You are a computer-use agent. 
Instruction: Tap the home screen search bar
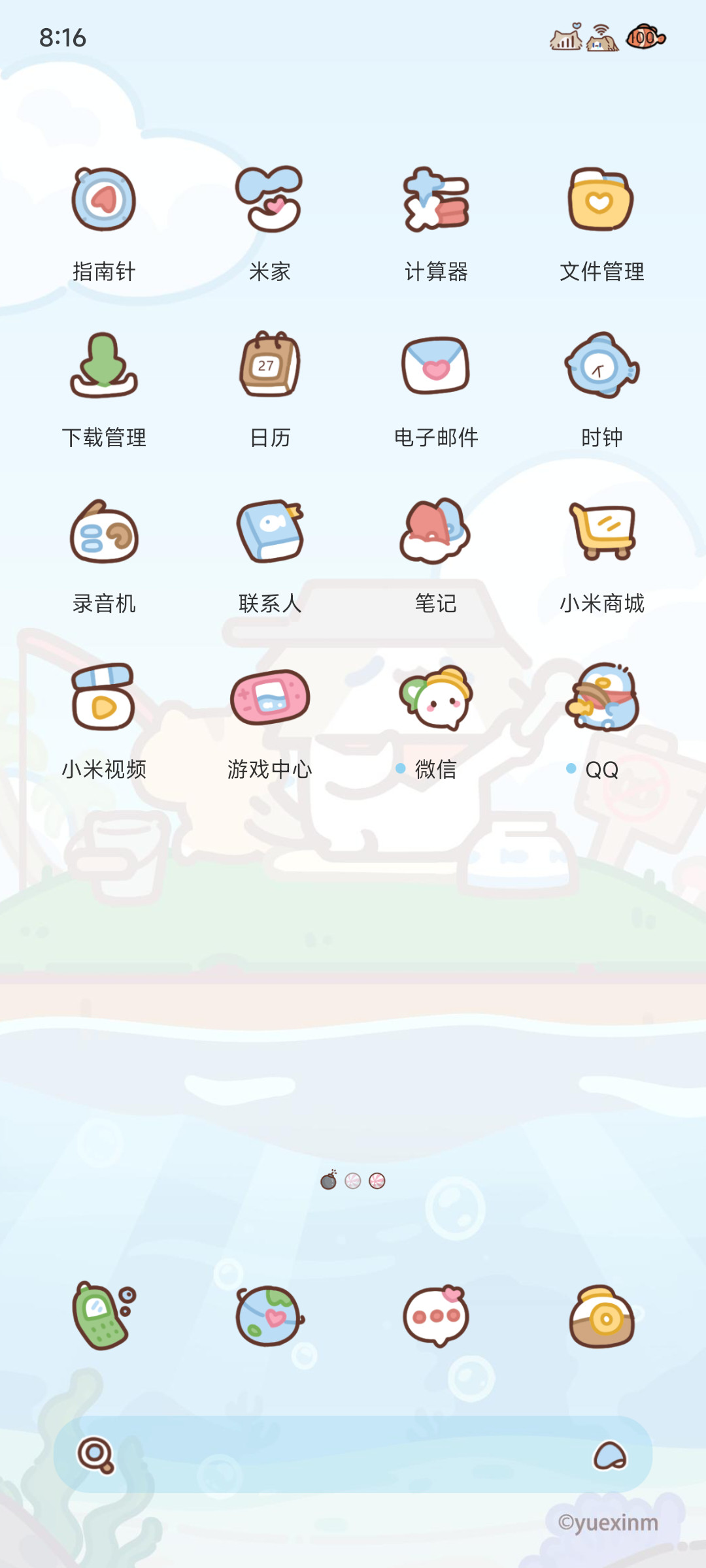pyautogui.click(x=353, y=1454)
